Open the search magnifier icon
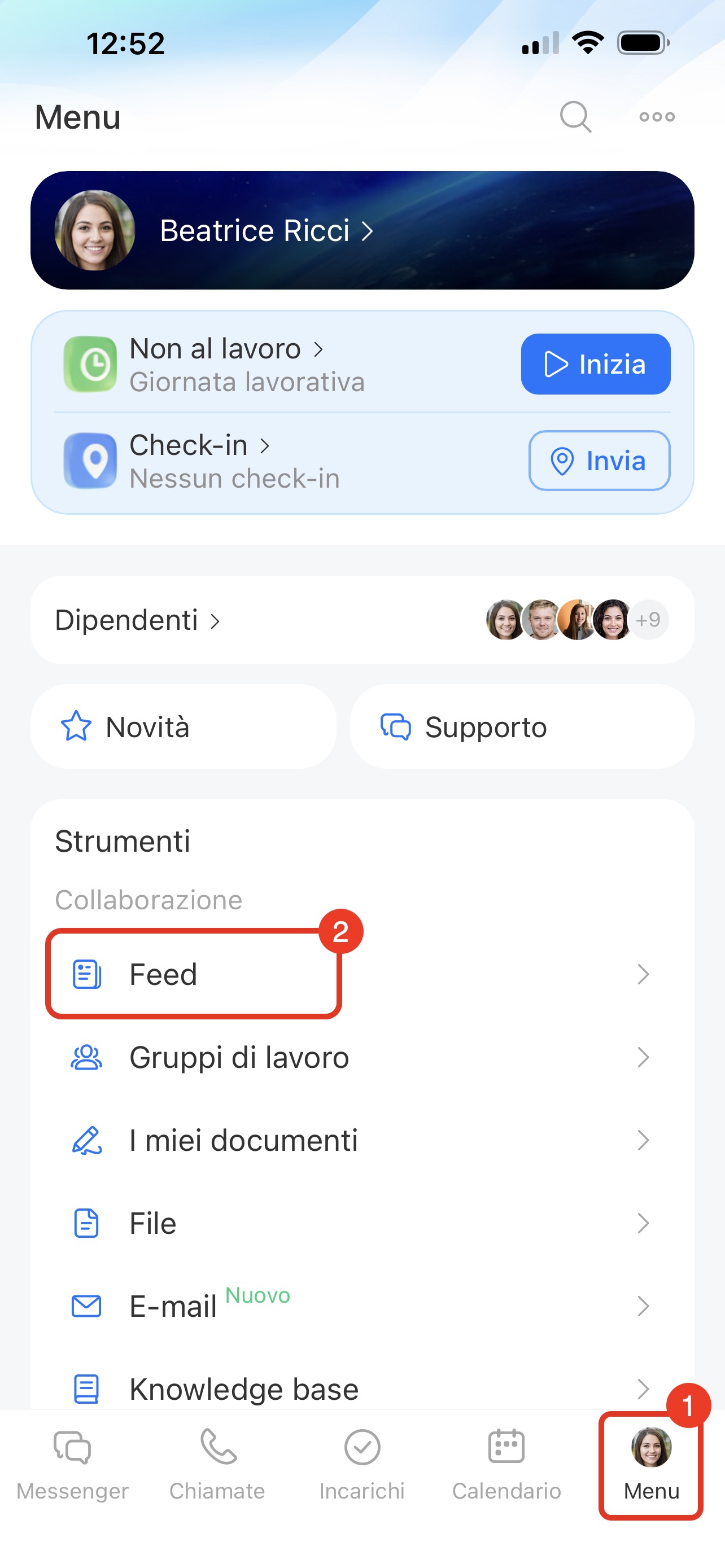Viewport: 725px width, 1568px height. pos(575,116)
